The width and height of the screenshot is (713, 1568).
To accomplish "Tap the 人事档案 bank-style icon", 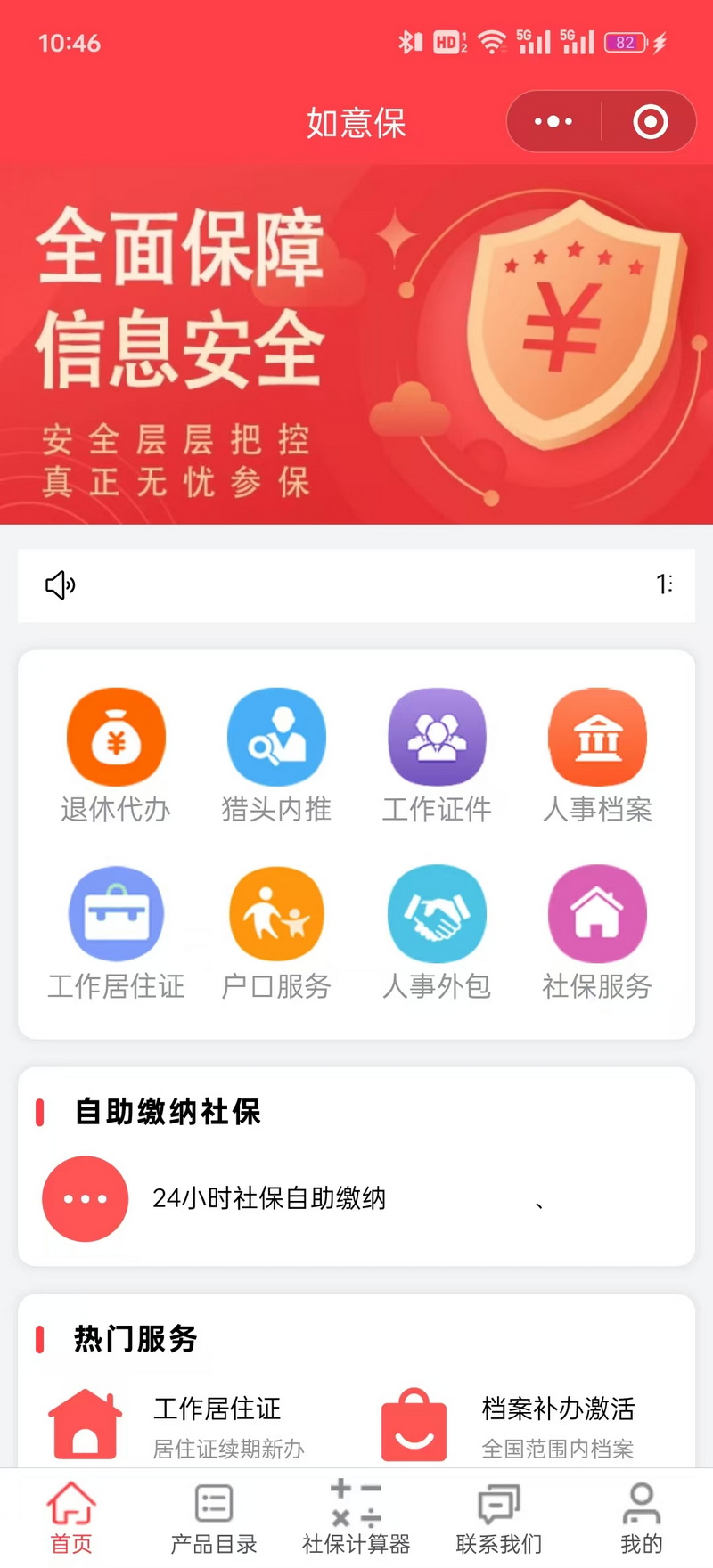I will (x=597, y=738).
